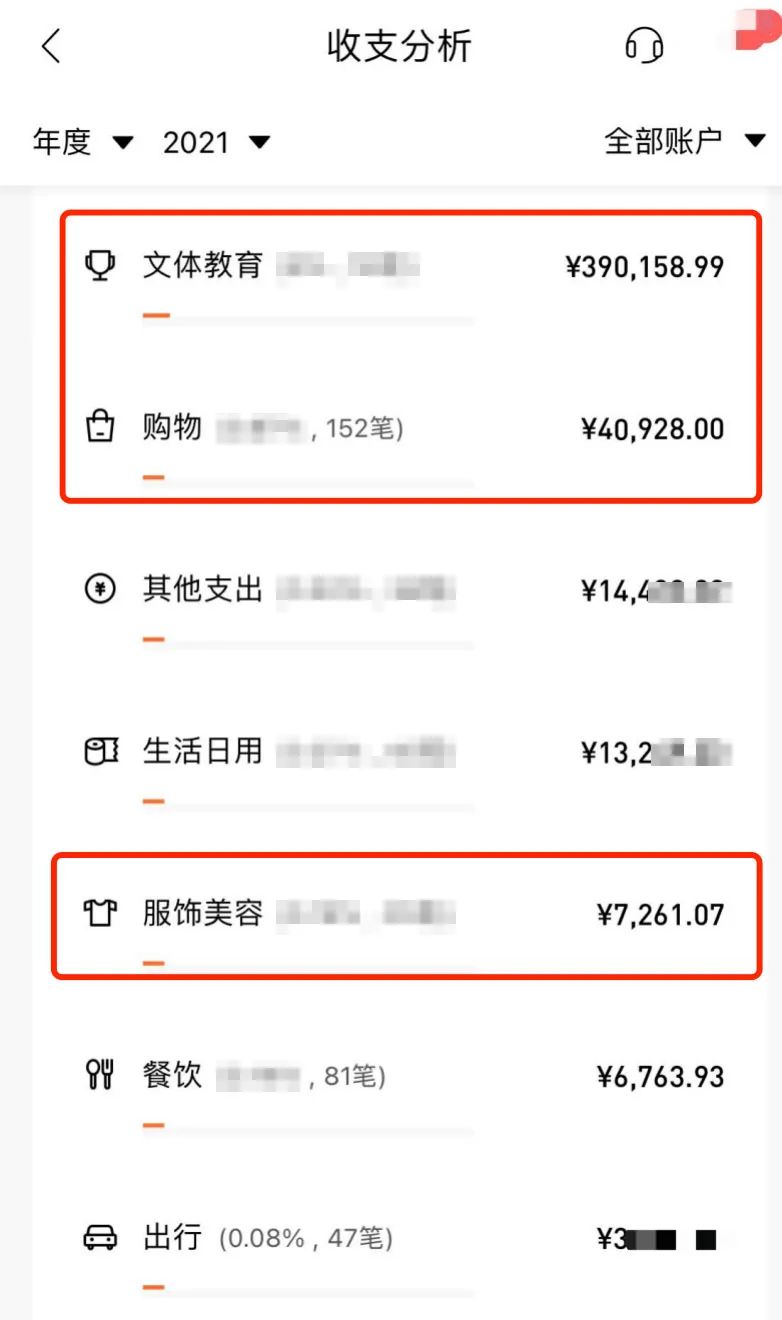Expand the 全部账户 account filter

click(684, 141)
